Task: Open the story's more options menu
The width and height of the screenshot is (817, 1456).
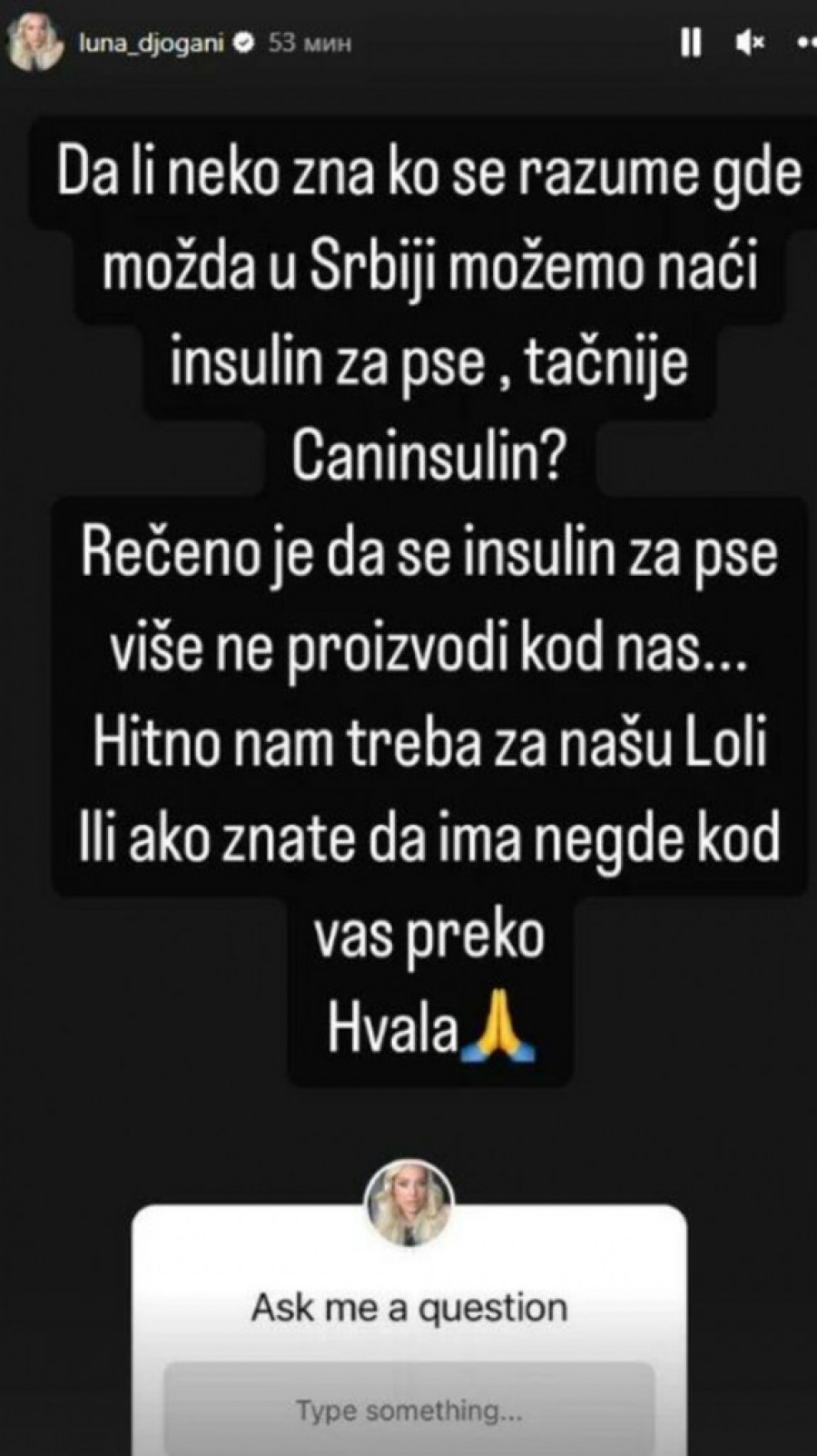Action: pyautogui.click(x=805, y=42)
